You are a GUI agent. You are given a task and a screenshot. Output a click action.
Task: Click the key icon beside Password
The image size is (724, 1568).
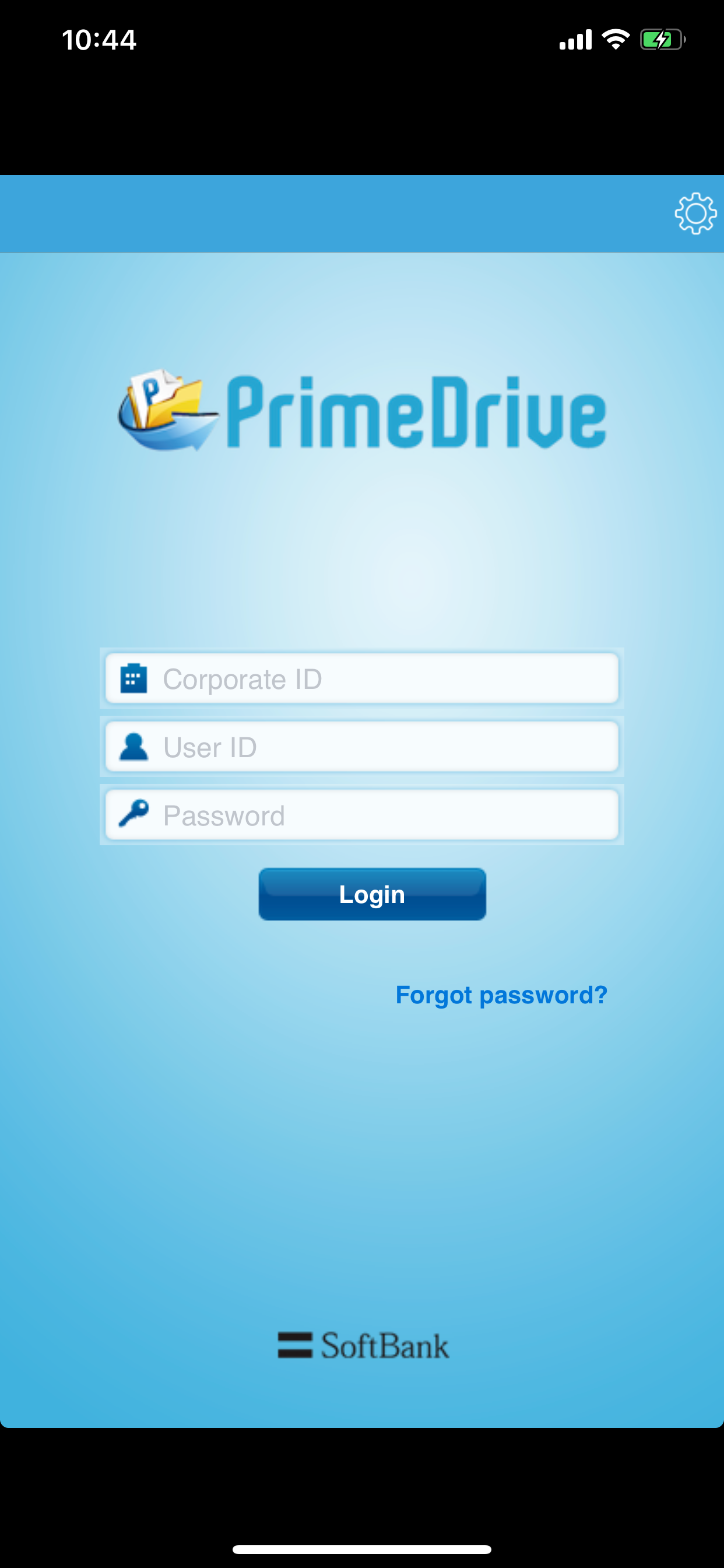point(135,814)
